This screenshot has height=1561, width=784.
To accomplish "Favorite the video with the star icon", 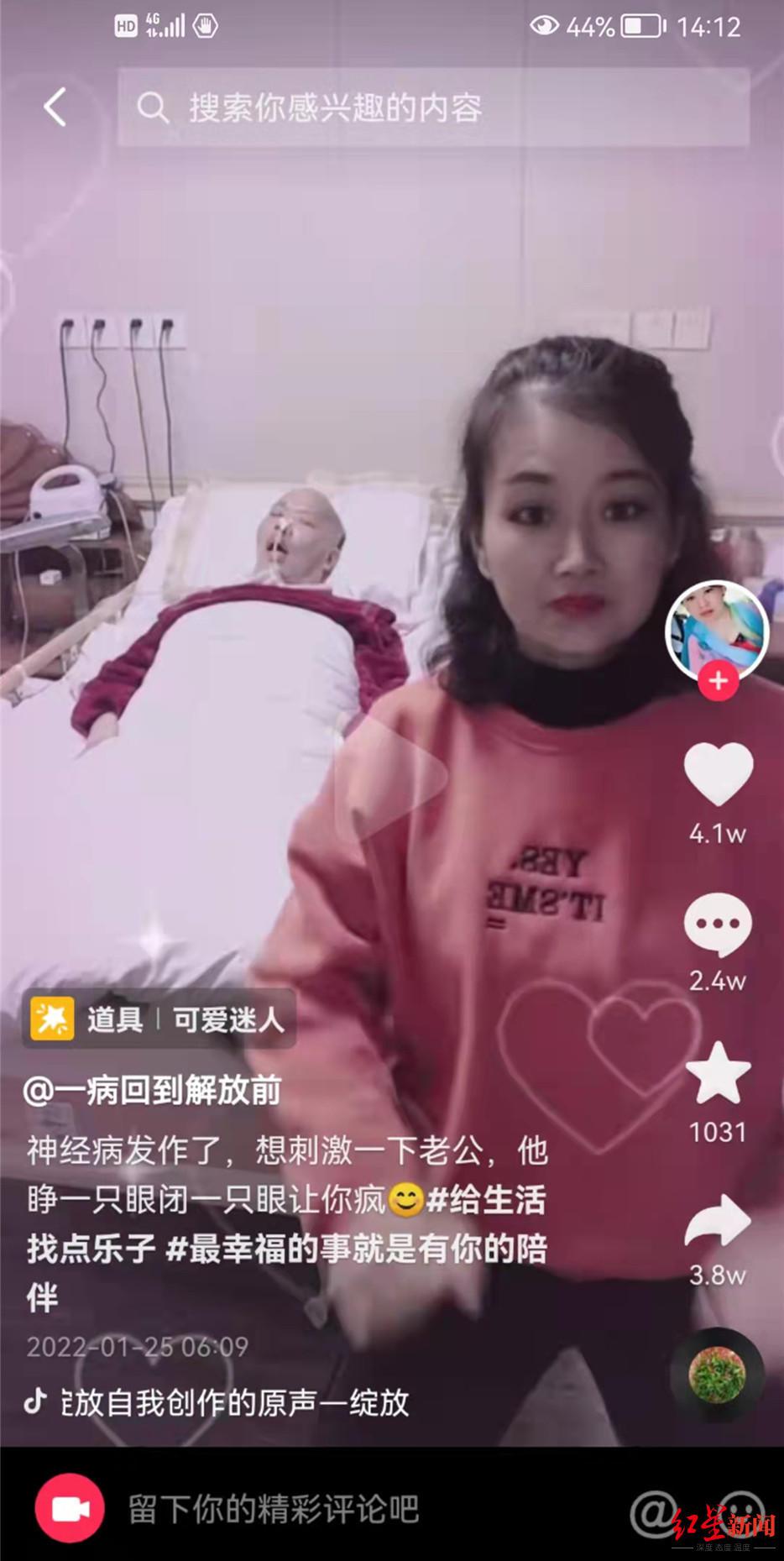I will pos(718,1073).
